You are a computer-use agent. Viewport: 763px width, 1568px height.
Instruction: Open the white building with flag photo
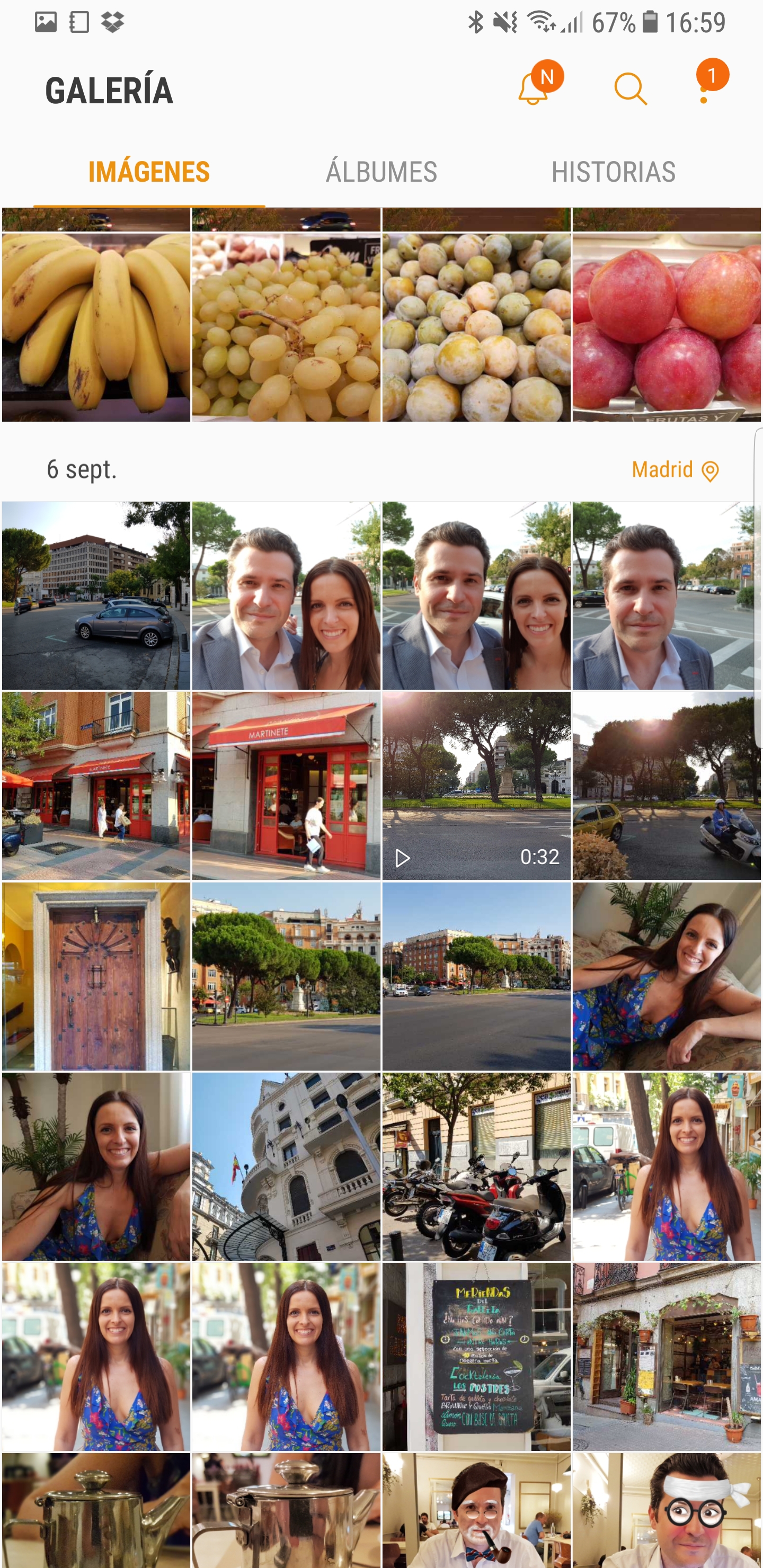tap(286, 1166)
